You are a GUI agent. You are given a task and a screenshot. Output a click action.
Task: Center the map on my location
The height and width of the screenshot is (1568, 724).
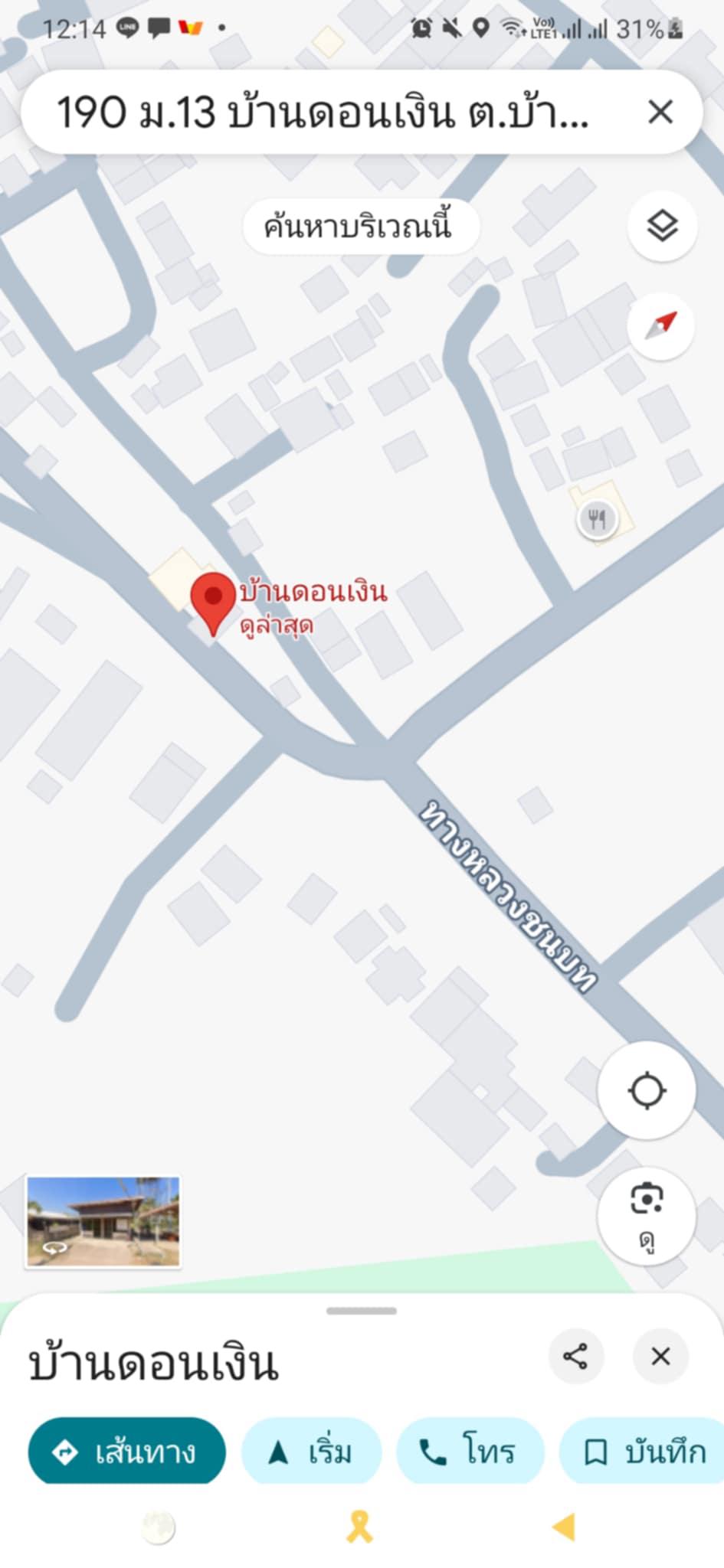pos(647,1090)
